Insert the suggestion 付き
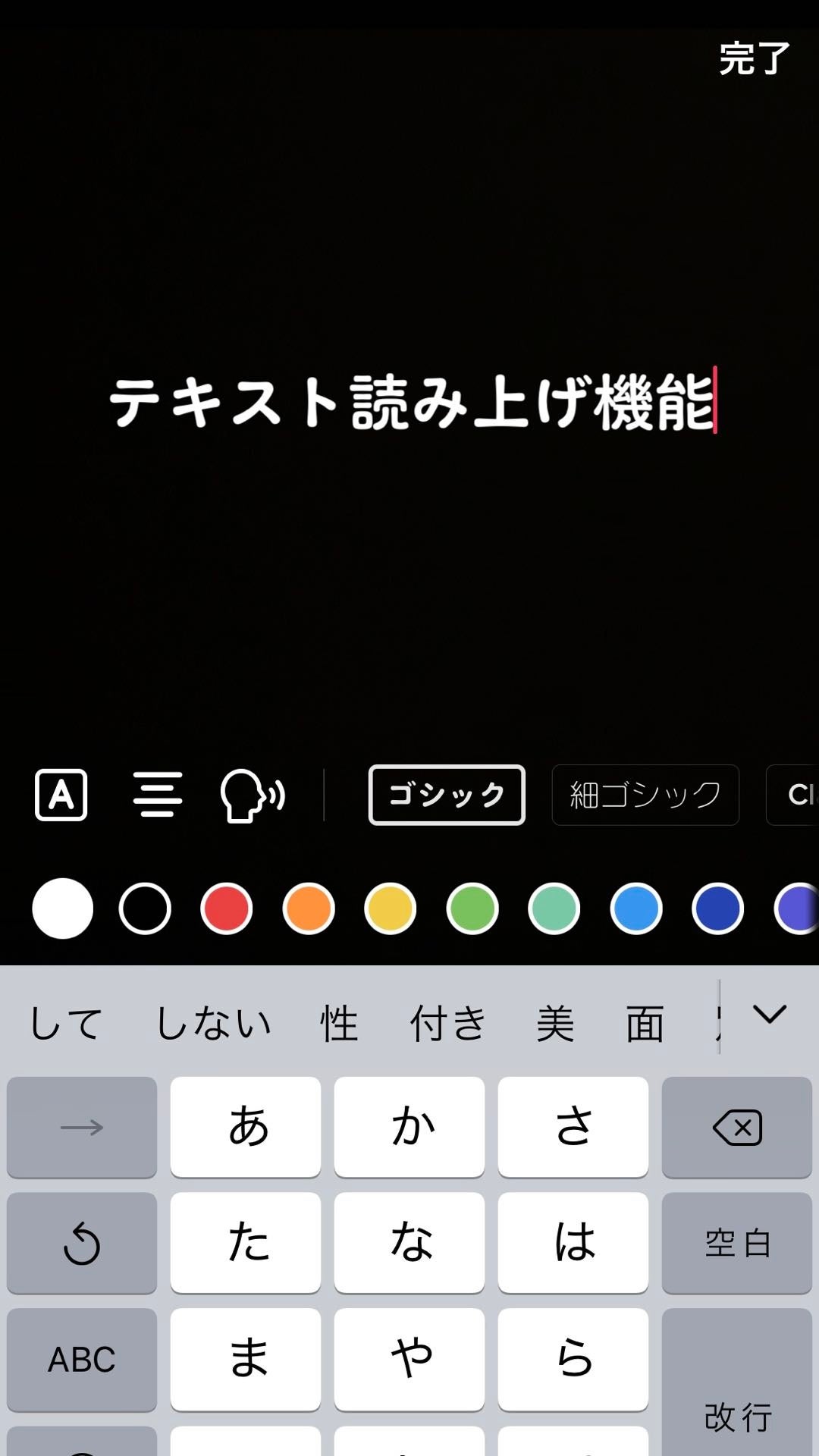This screenshot has width=819, height=1456. 447,1024
